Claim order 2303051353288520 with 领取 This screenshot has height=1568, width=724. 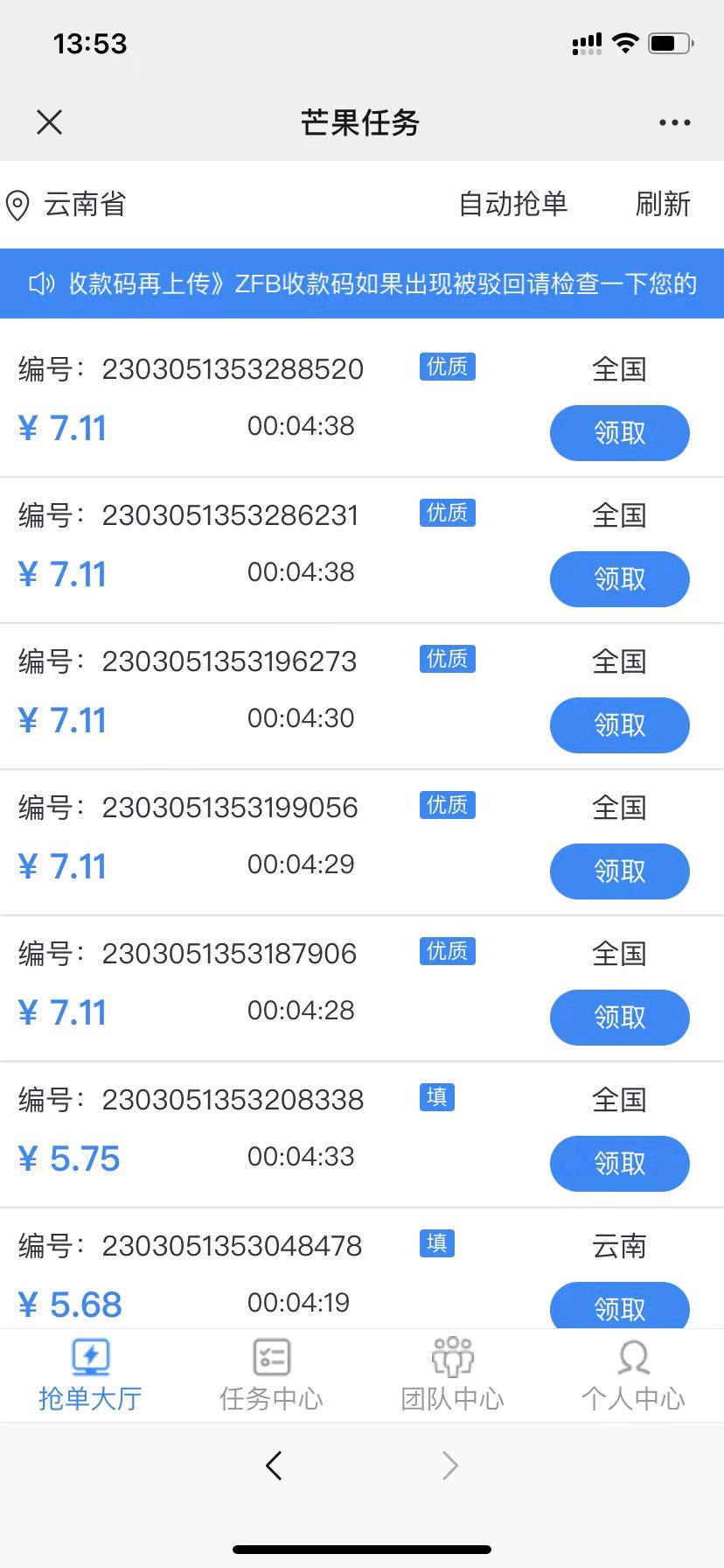point(619,433)
